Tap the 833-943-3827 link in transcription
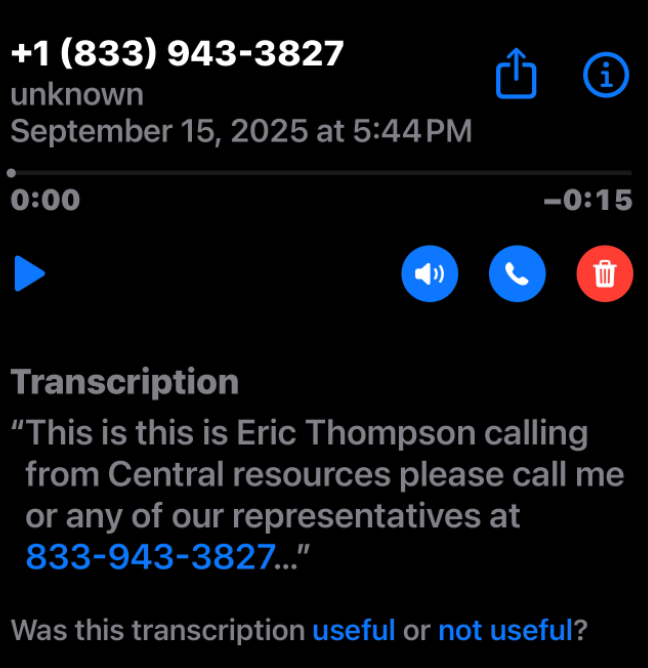 pyautogui.click(x=149, y=556)
